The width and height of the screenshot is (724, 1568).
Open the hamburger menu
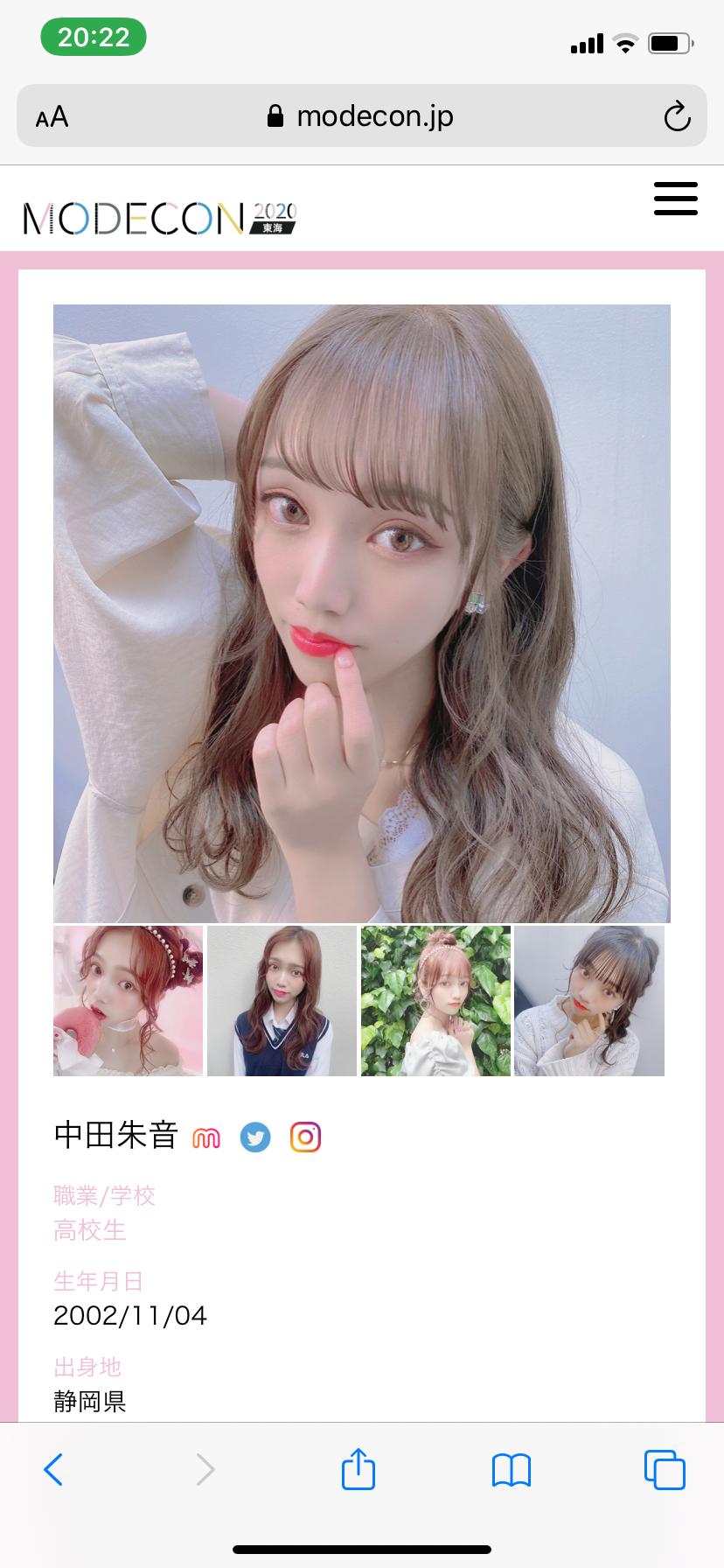tap(675, 199)
